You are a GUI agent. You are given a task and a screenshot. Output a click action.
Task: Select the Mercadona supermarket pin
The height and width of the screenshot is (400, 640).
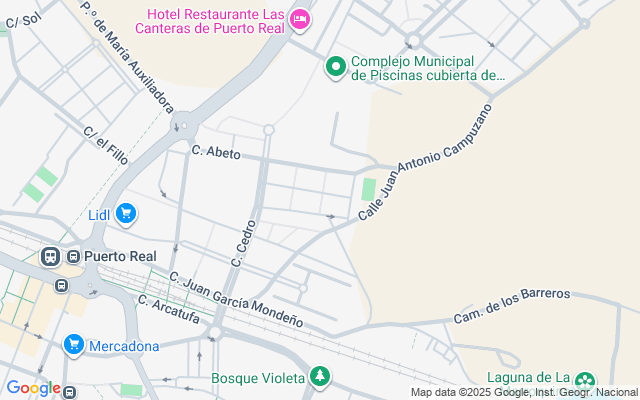coord(74,346)
